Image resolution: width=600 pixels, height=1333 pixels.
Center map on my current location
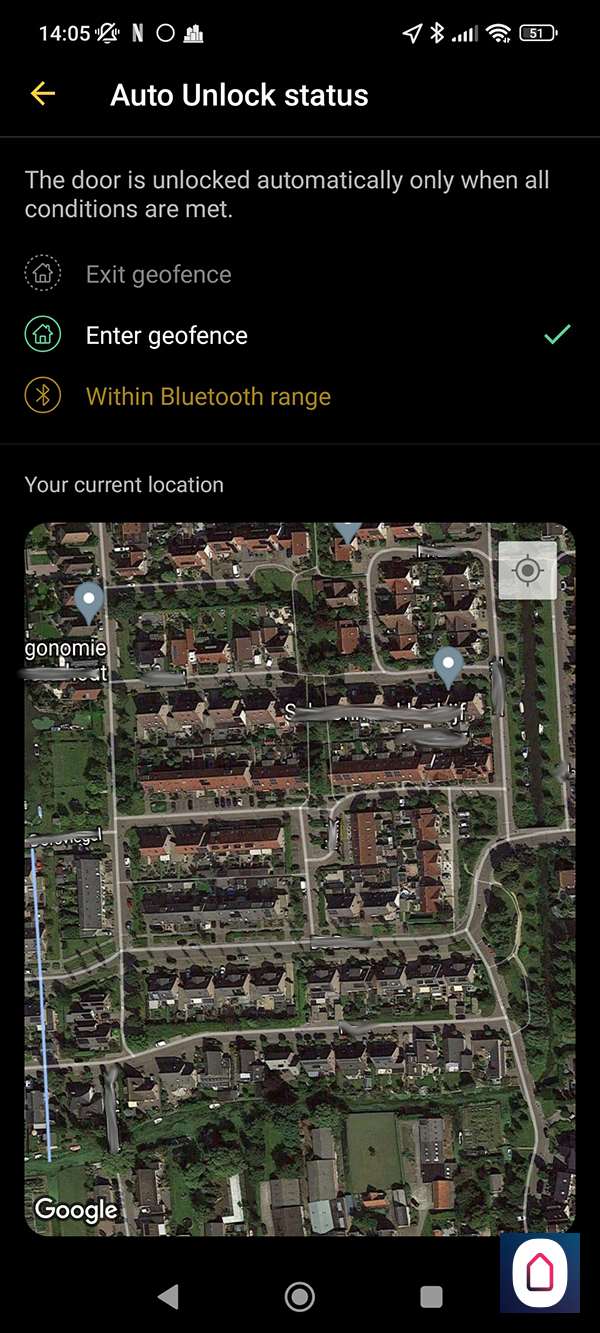pyautogui.click(x=527, y=571)
